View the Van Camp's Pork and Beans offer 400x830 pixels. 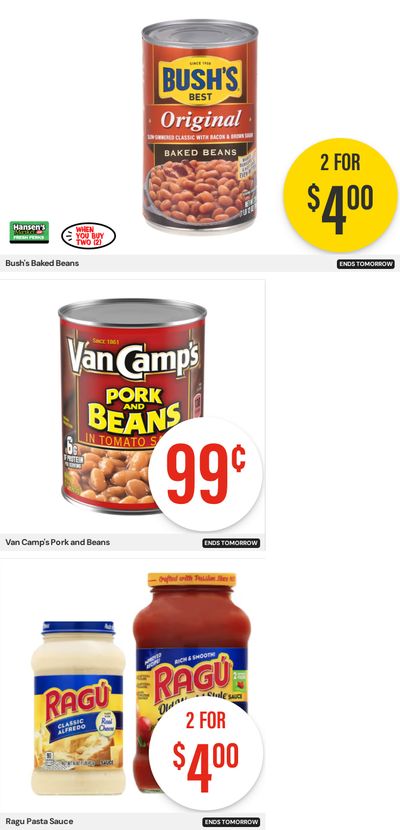pyautogui.click(x=132, y=415)
